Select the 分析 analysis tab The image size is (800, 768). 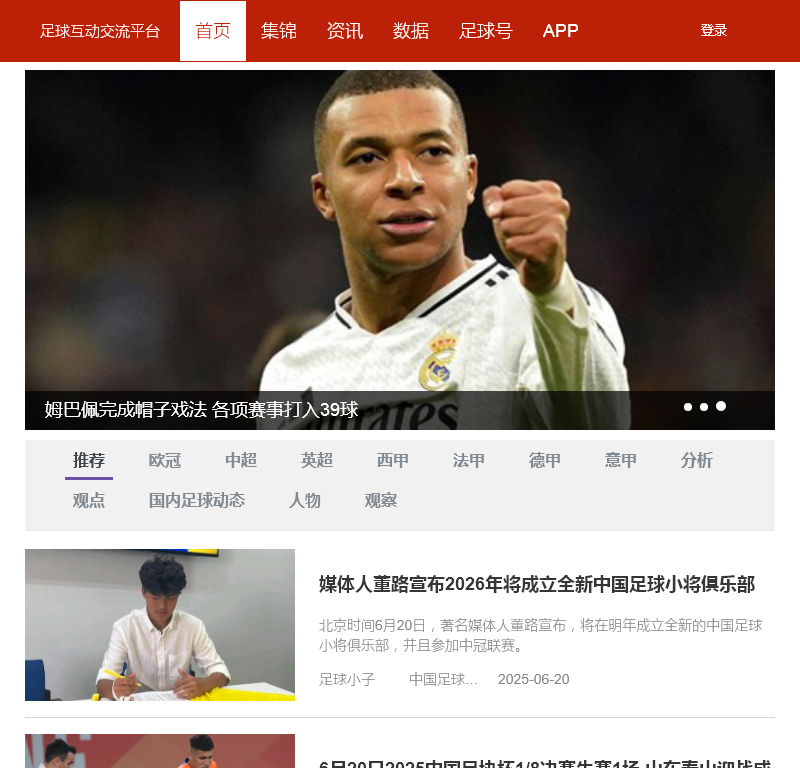coord(697,461)
